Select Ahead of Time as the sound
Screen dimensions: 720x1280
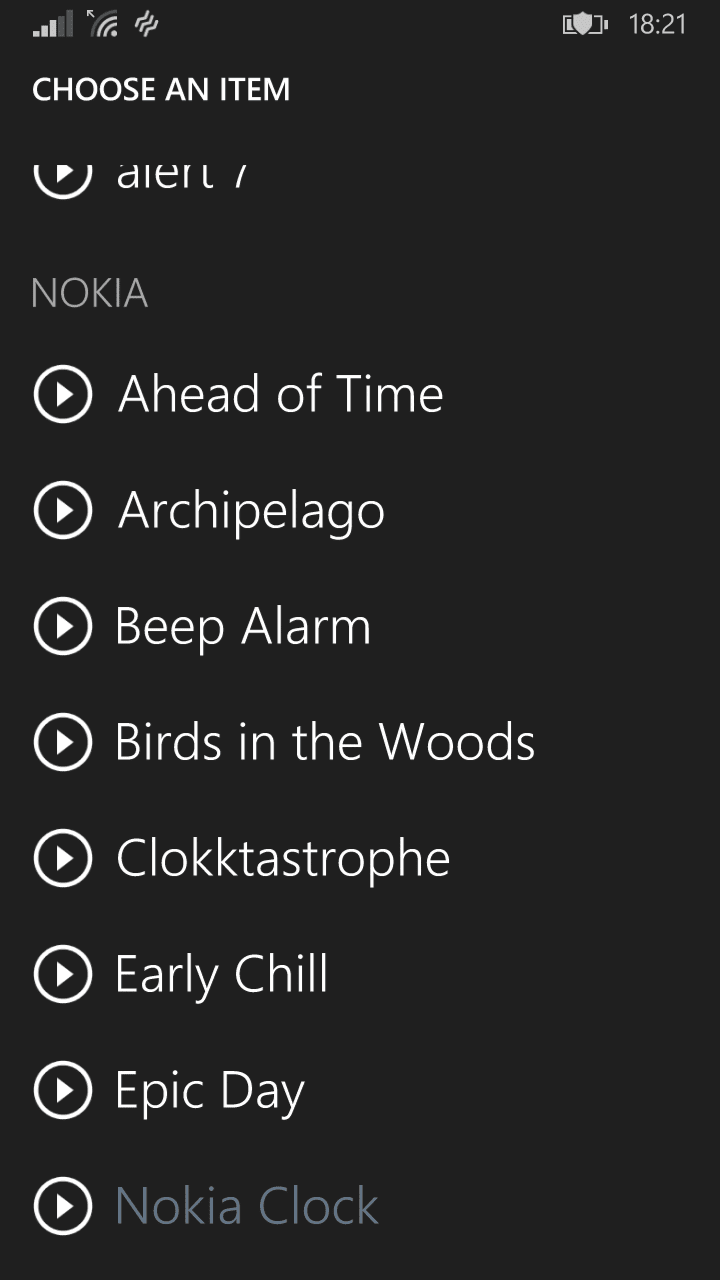coord(281,394)
